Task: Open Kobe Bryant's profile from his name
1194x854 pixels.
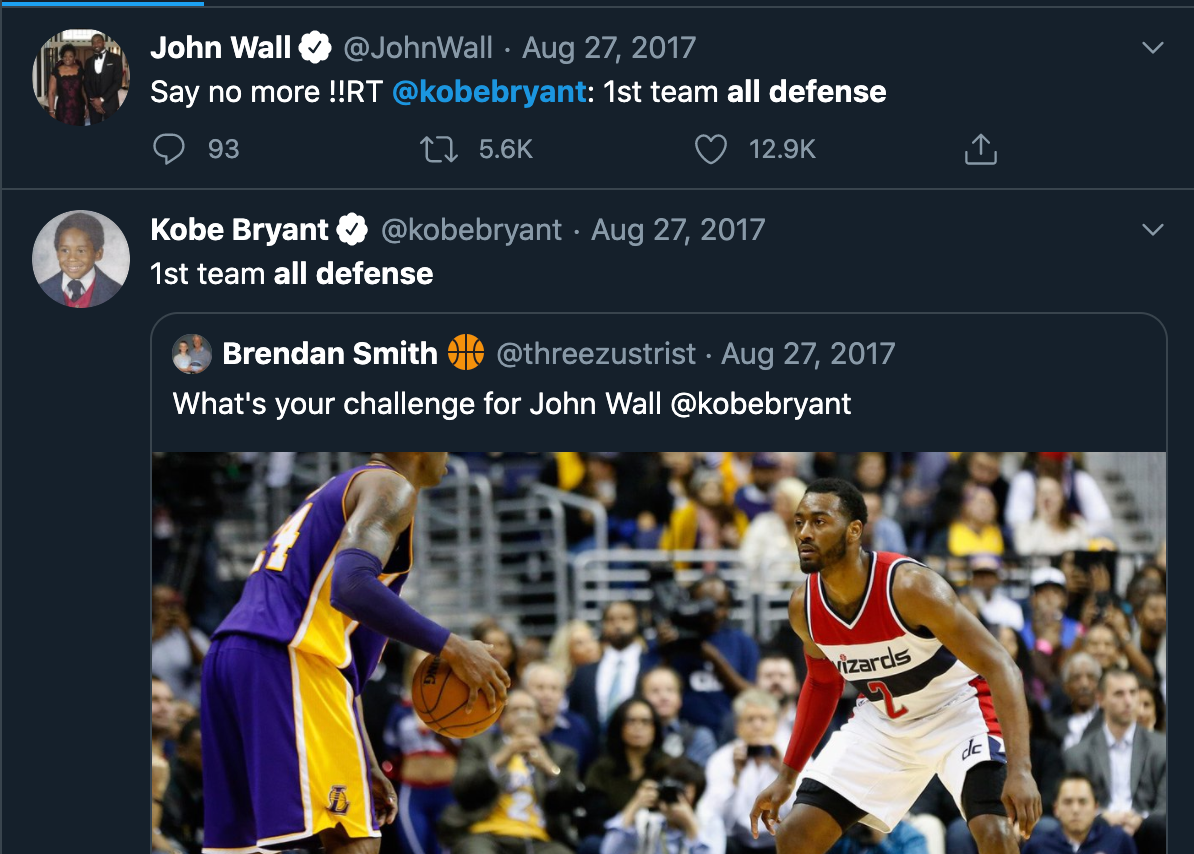Action: pos(239,230)
